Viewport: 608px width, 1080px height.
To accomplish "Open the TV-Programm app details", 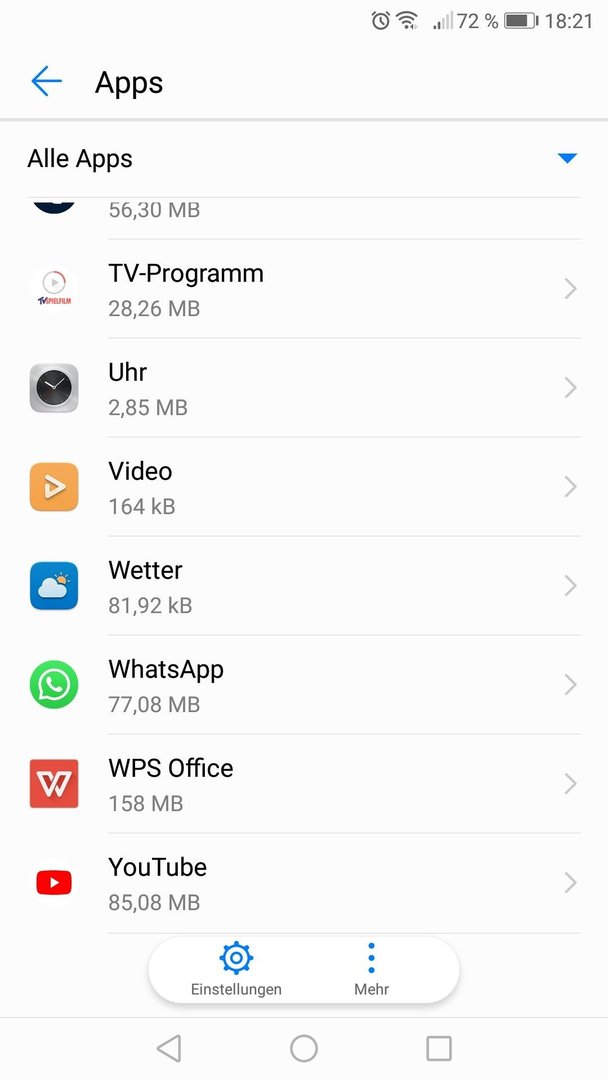I will (304, 289).
